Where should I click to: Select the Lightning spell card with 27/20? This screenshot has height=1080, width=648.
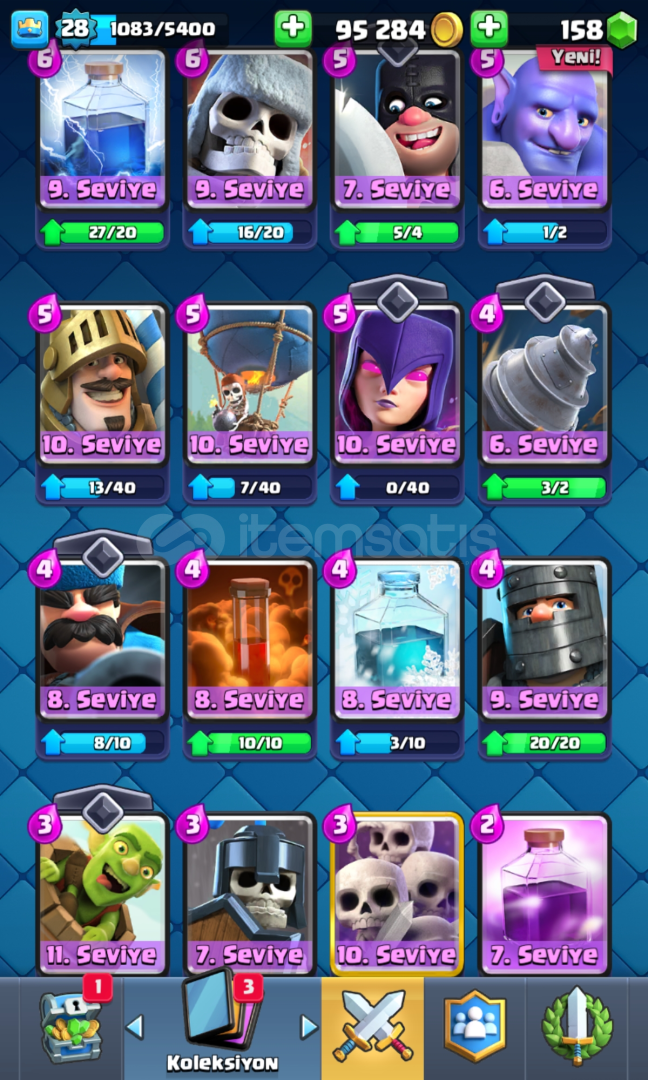pyautogui.click(x=103, y=148)
